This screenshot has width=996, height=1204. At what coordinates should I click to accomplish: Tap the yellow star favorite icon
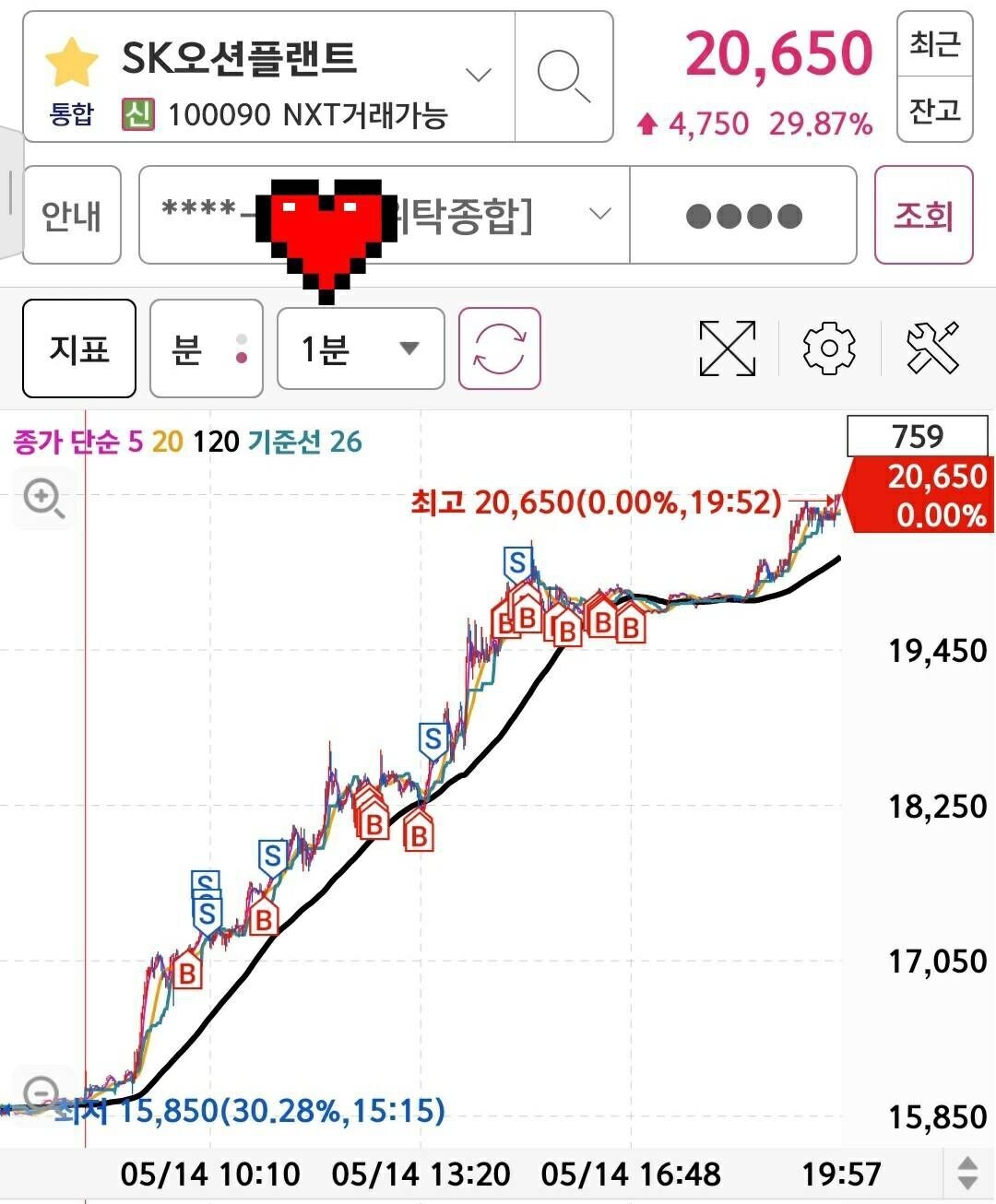click(x=73, y=59)
